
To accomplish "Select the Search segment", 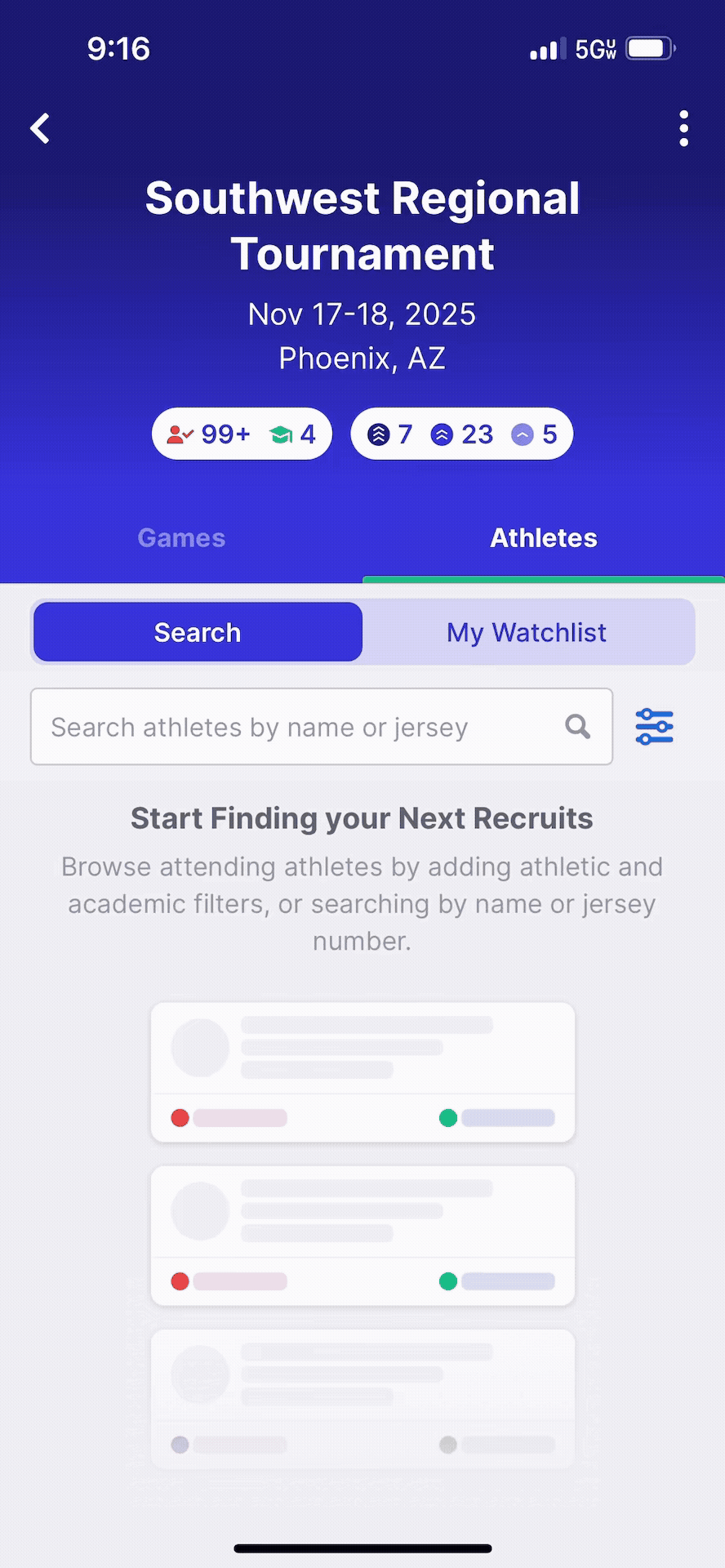I will [198, 632].
